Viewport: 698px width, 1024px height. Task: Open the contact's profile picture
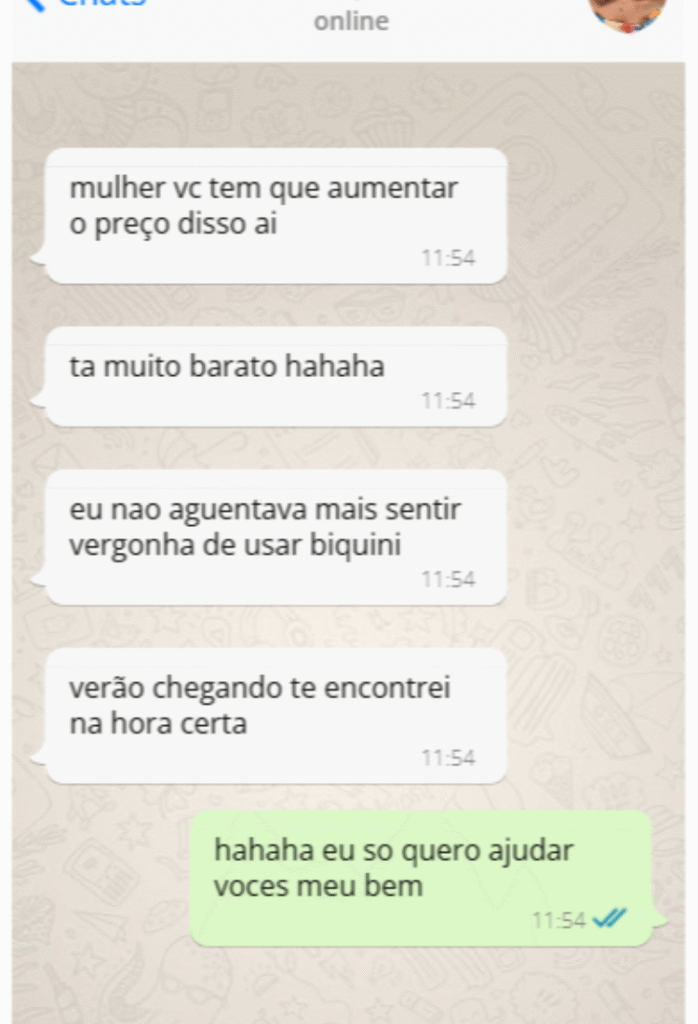(628, 10)
